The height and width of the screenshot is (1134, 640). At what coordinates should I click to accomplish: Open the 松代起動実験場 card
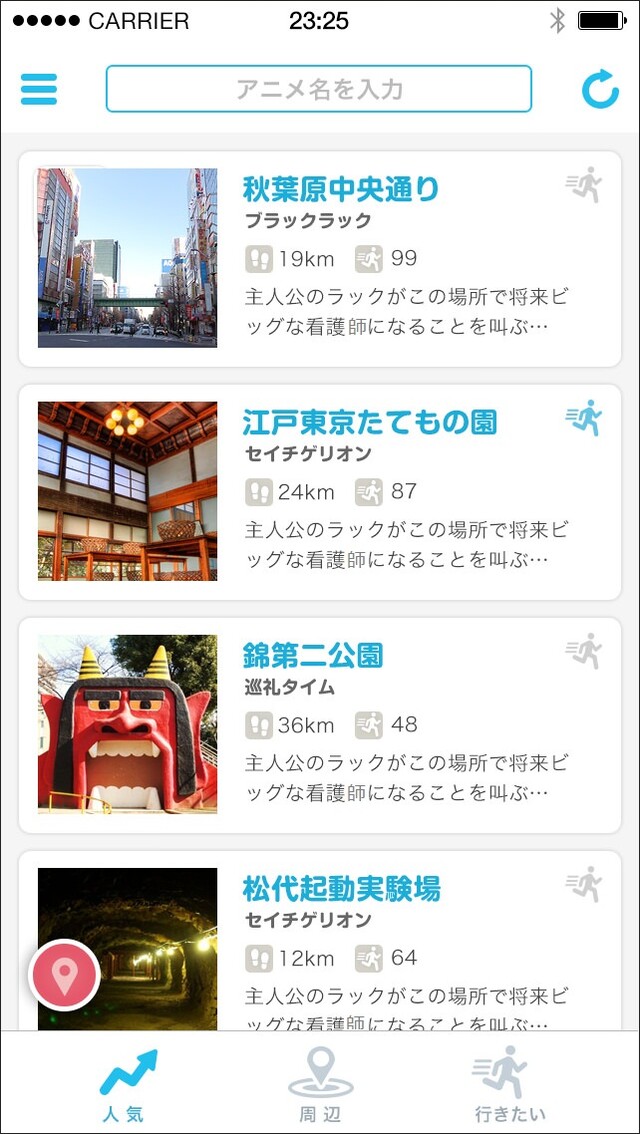(320, 940)
